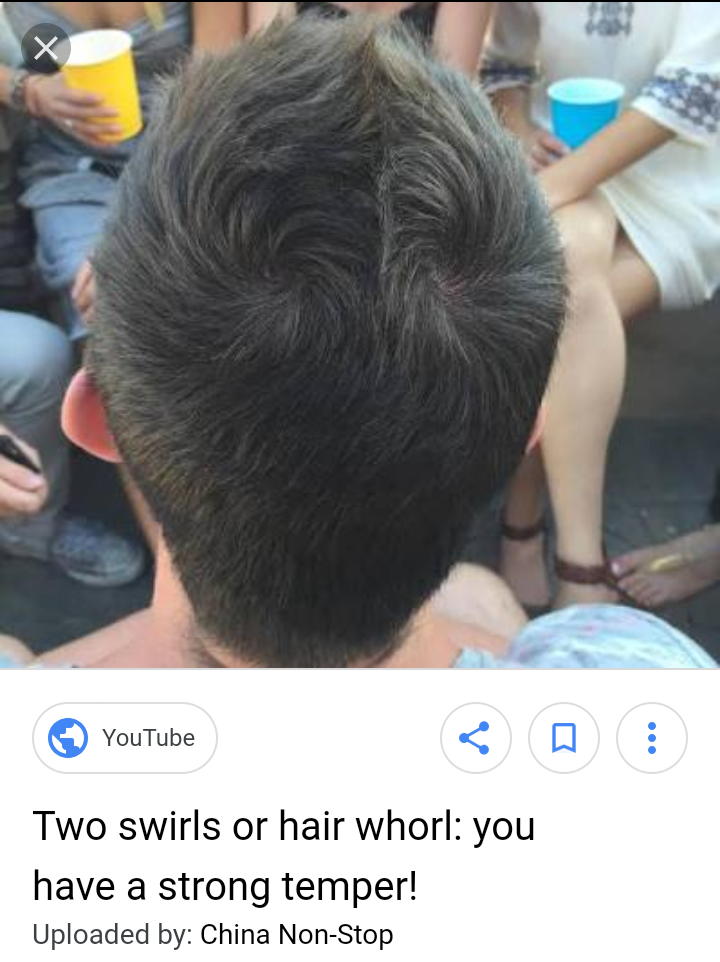Save image to collection with the bookmark icon
Viewport: 720px width, 962px height.
[564, 738]
